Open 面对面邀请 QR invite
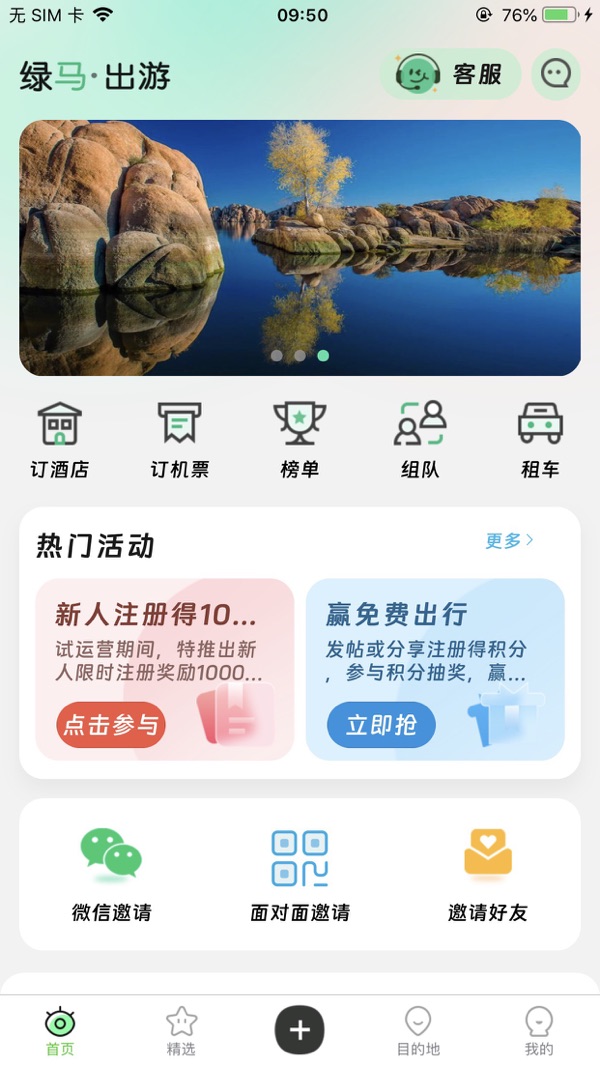 [x=300, y=874]
